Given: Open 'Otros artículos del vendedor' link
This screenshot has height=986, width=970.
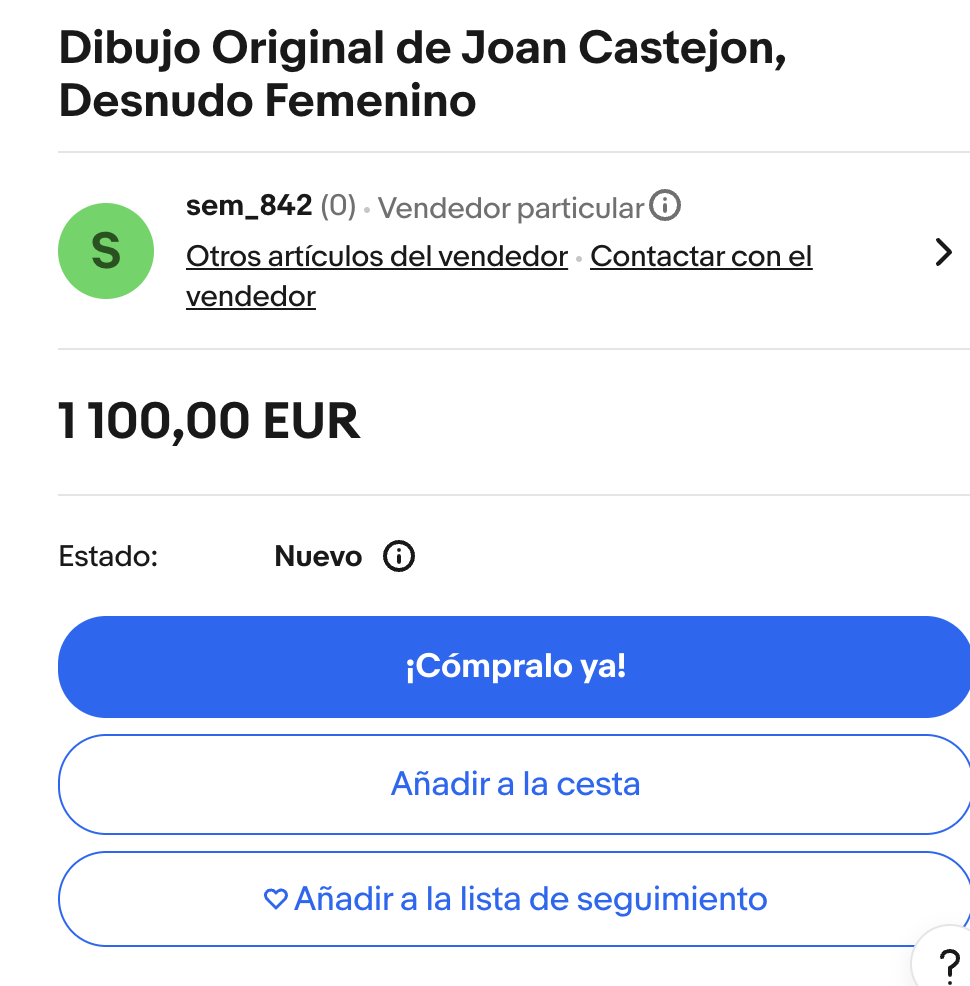Looking at the screenshot, I should tap(375, 256).
